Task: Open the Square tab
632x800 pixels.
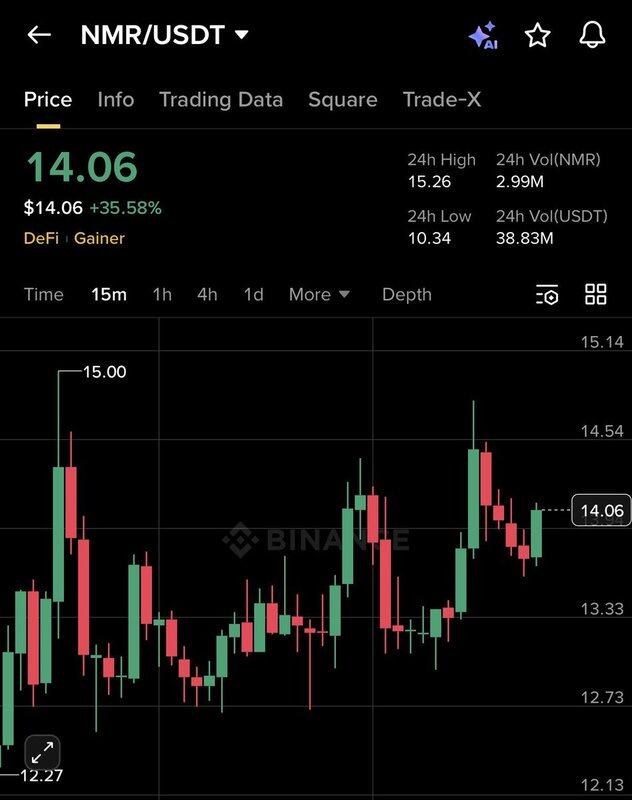Action: point(343,100)
